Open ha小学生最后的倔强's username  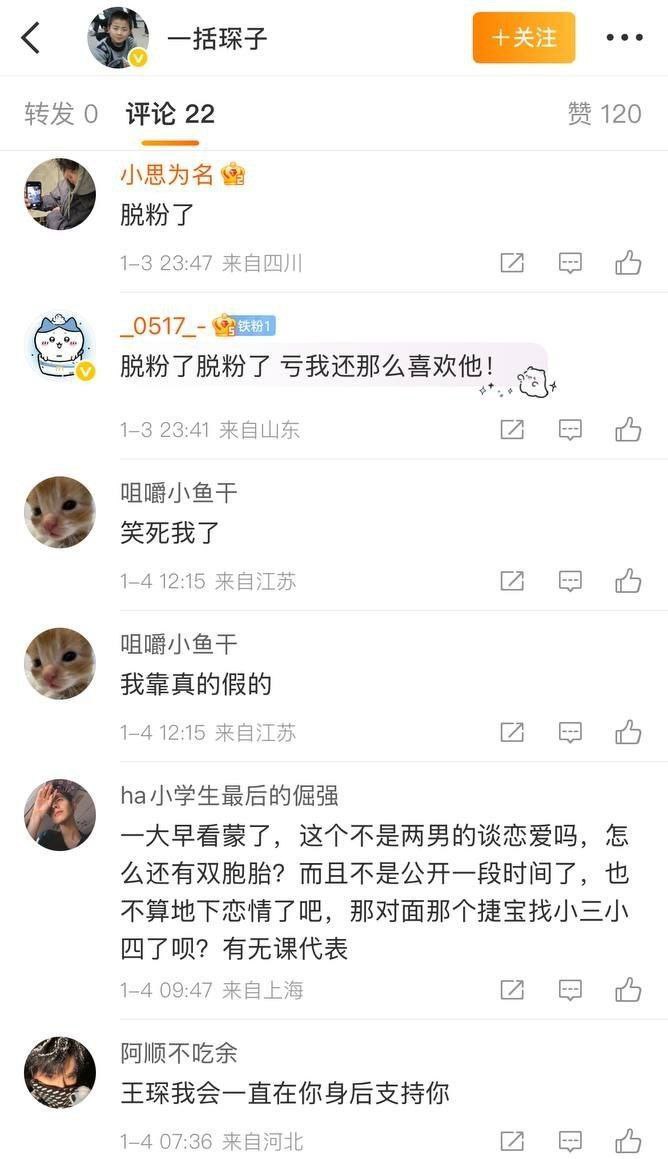pos(229,795)
